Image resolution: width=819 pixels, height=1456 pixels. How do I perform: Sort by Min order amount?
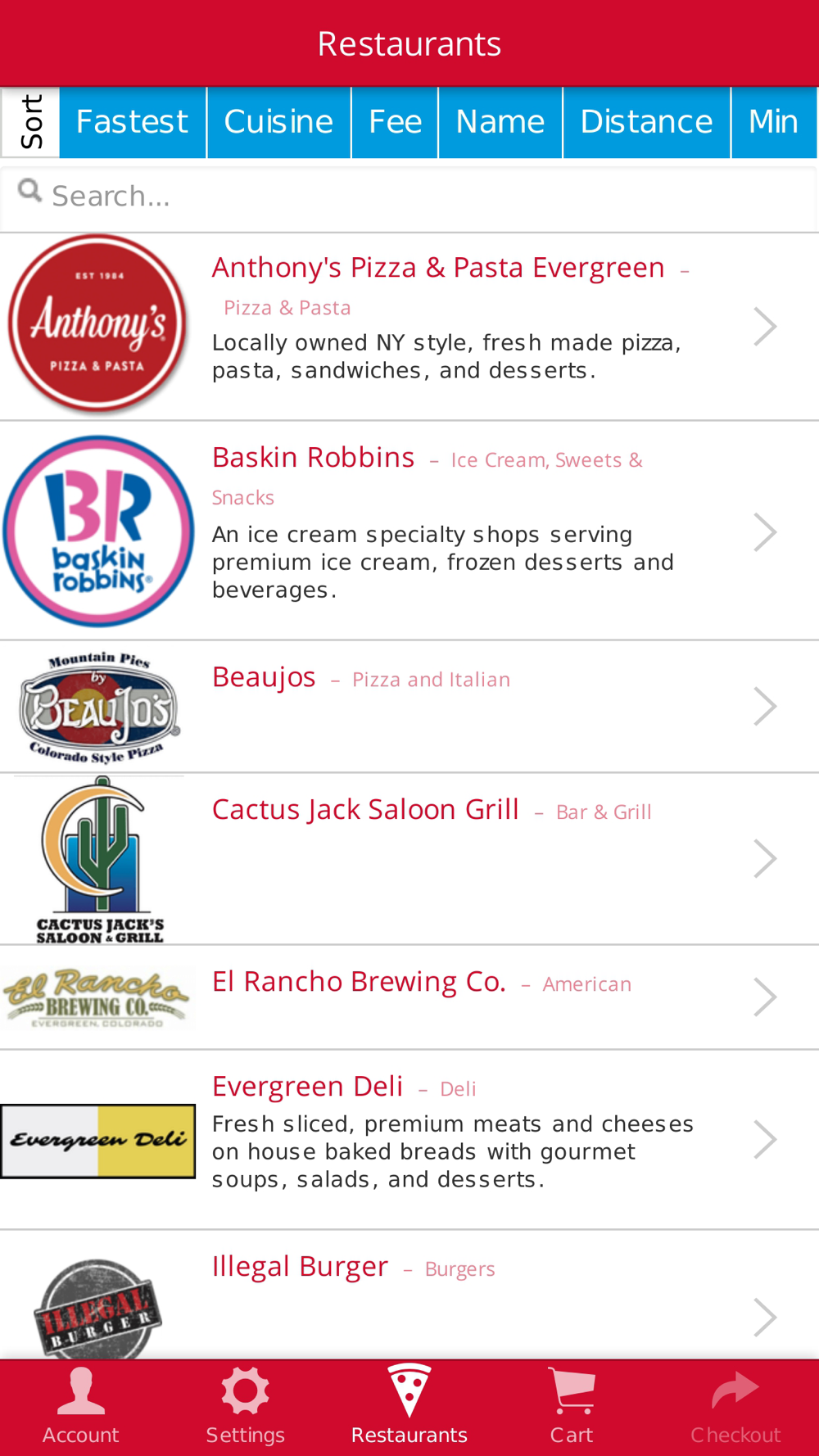[774, 122]
